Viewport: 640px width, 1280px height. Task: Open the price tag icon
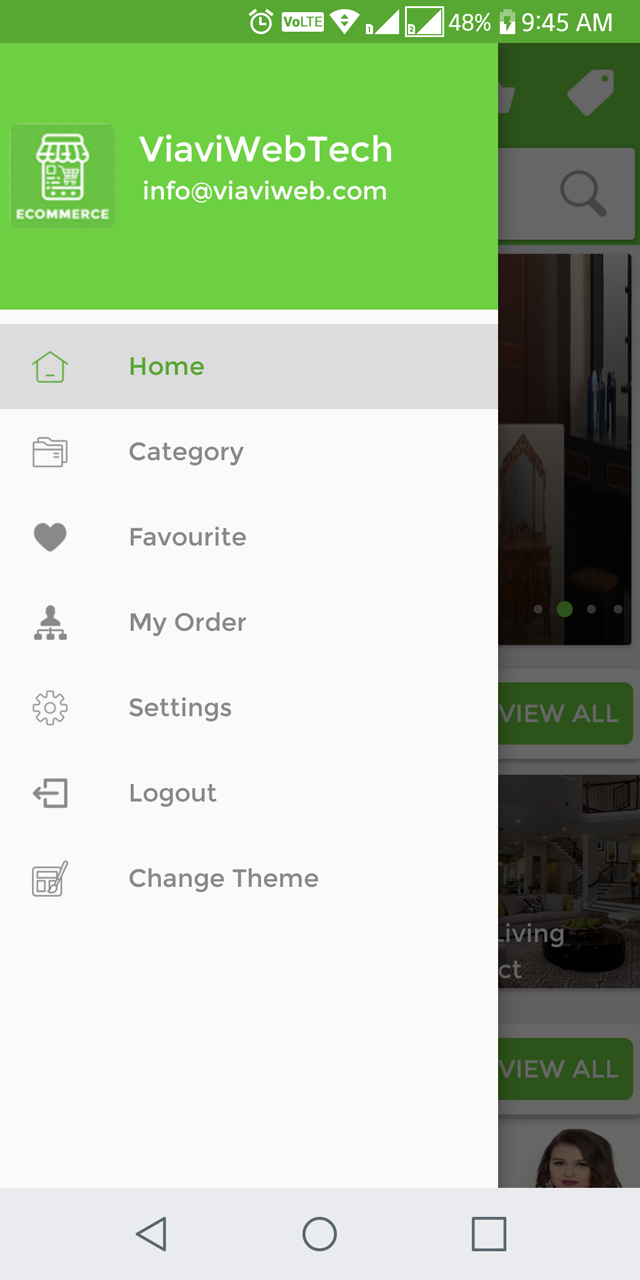pos(590,95)
